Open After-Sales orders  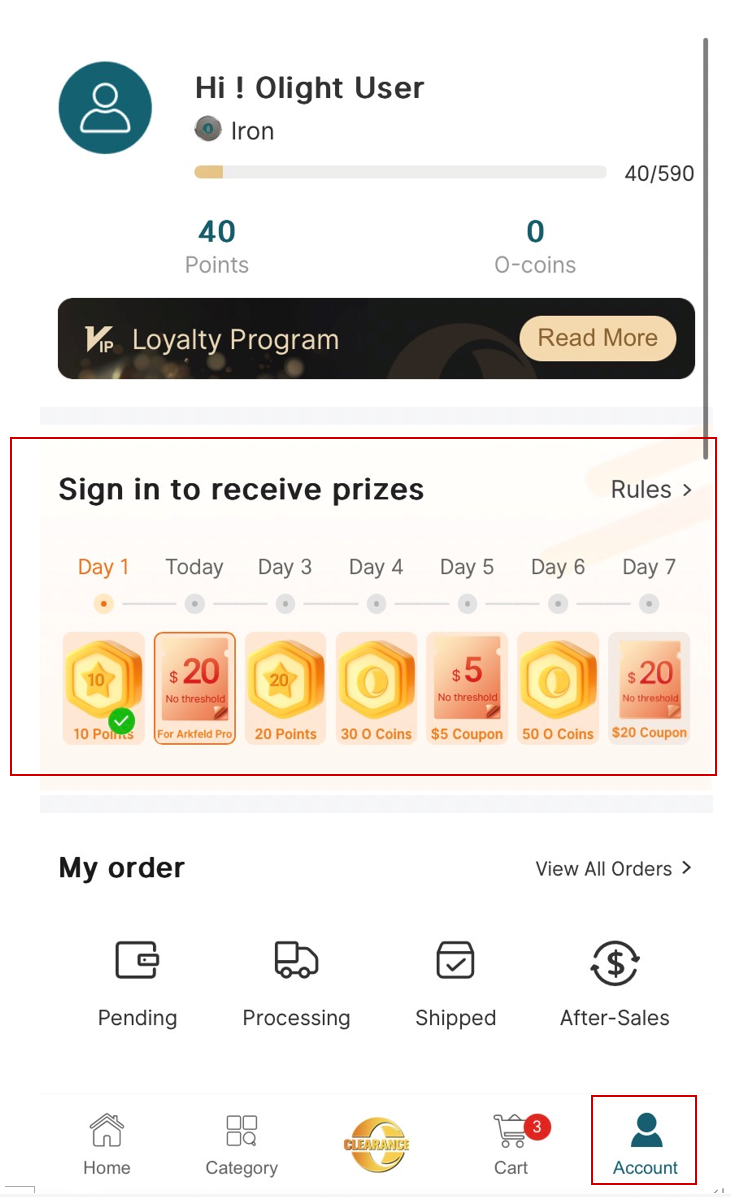tap(614, 984)
